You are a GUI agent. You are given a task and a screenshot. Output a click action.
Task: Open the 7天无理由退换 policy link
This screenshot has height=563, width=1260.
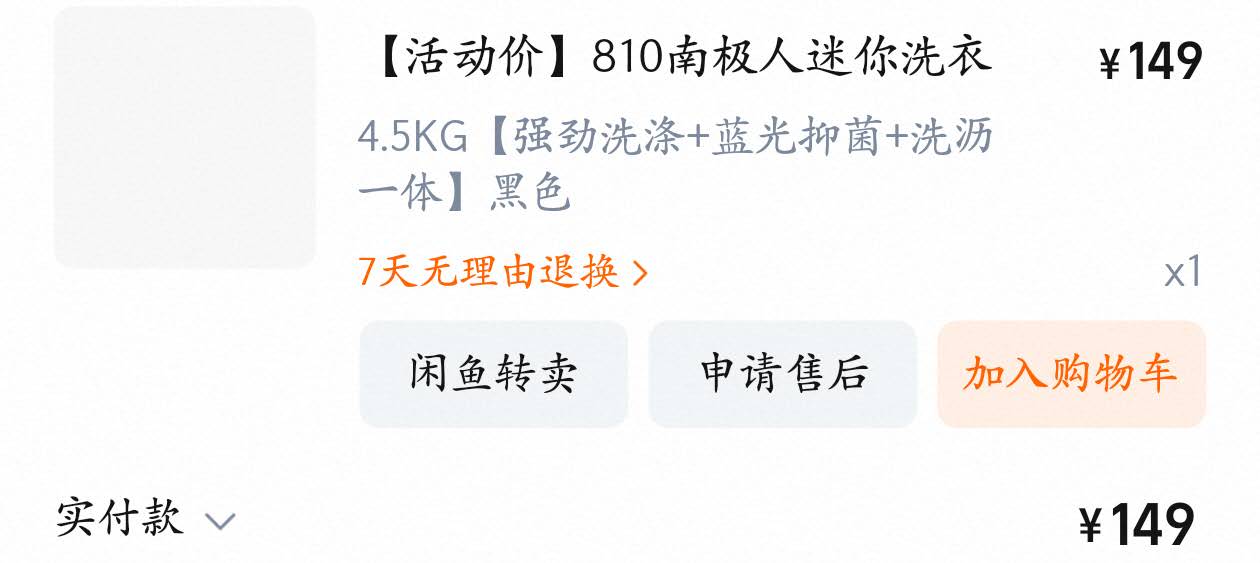pos(503,272)
